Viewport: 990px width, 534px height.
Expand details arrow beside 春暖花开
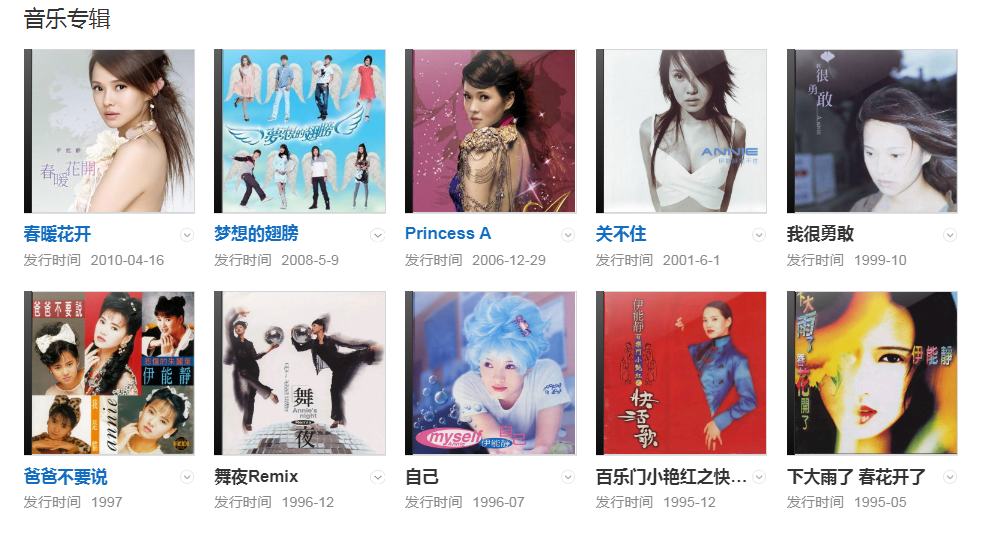(187, 235)
